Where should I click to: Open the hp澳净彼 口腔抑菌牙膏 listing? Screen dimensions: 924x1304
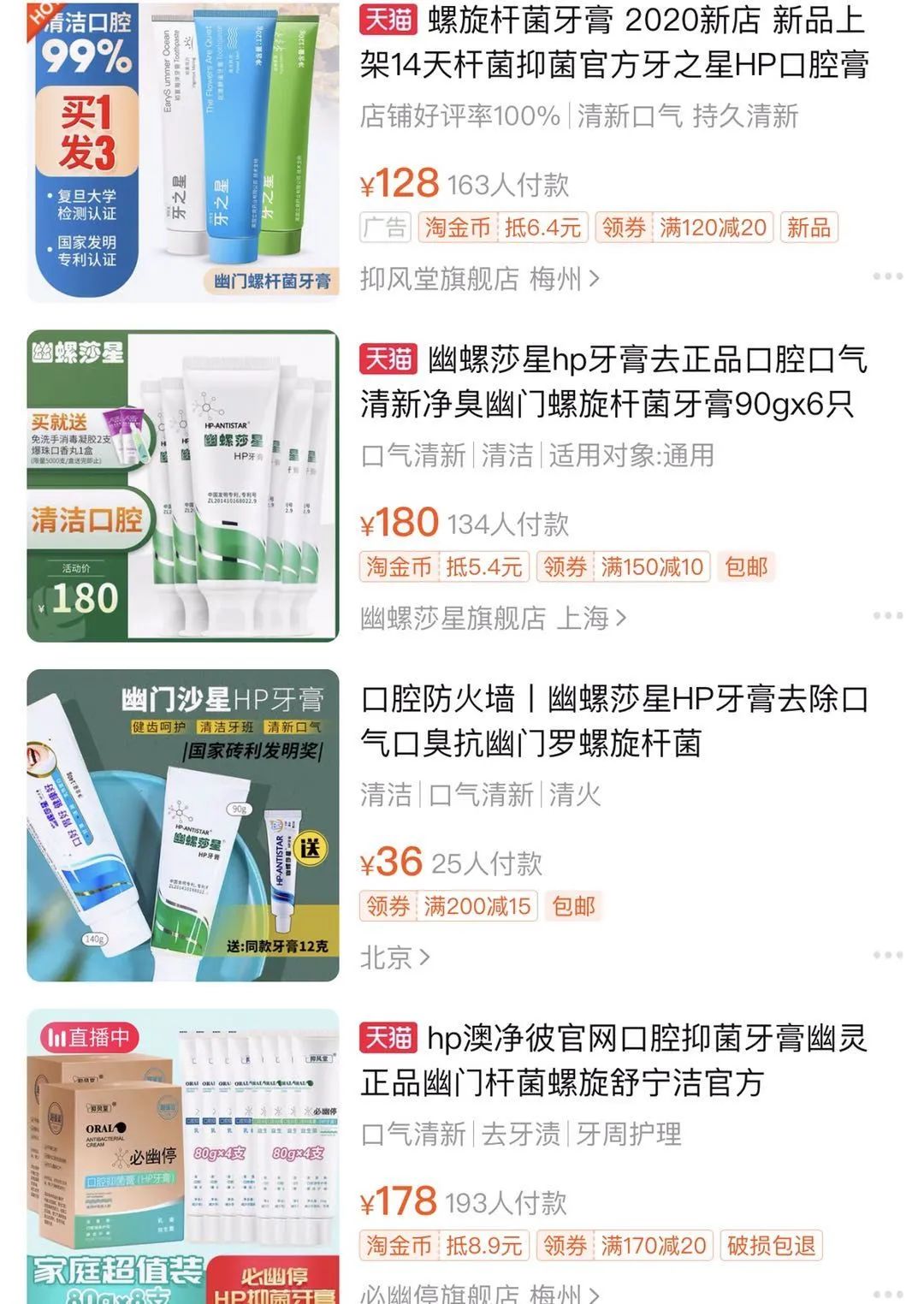[614, 1061]
